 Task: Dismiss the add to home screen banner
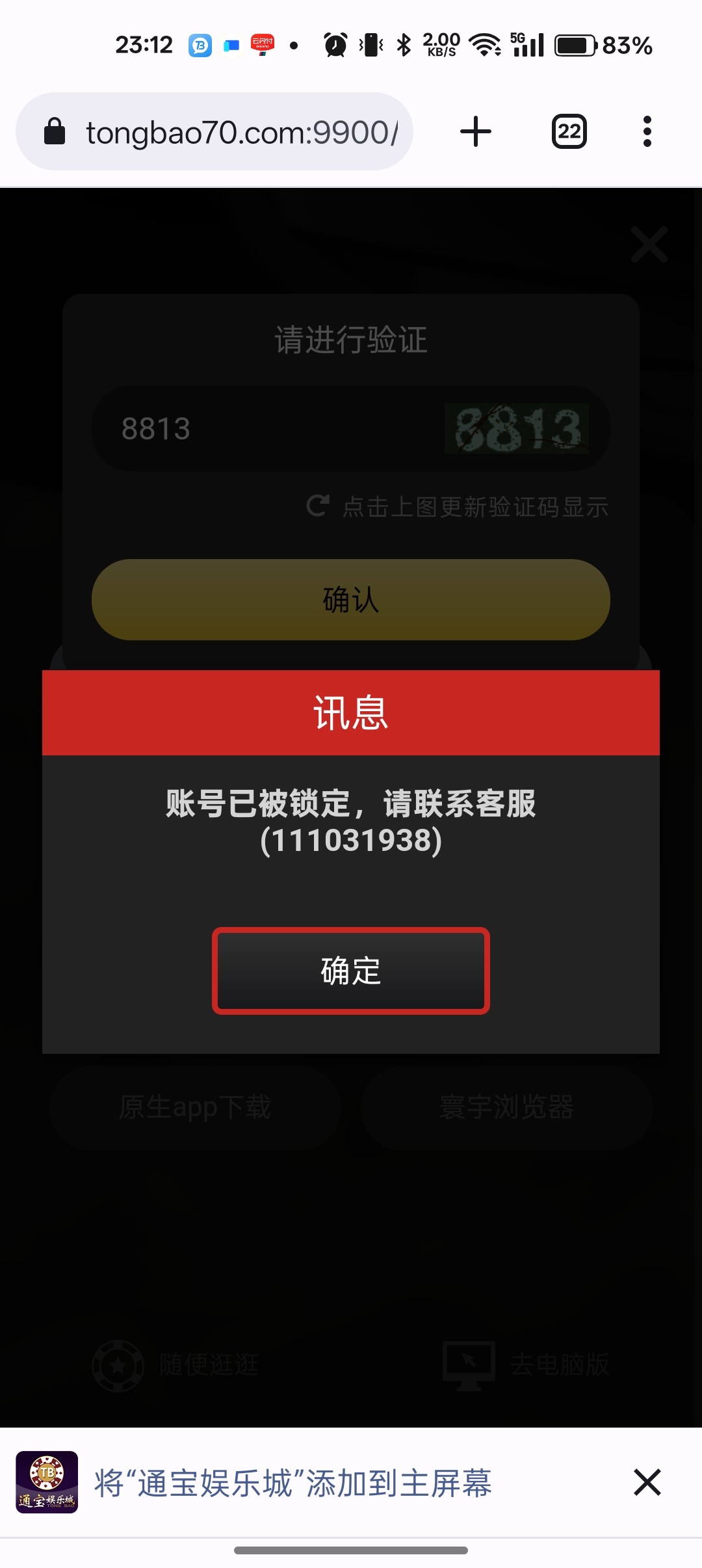coord(647,1482)
